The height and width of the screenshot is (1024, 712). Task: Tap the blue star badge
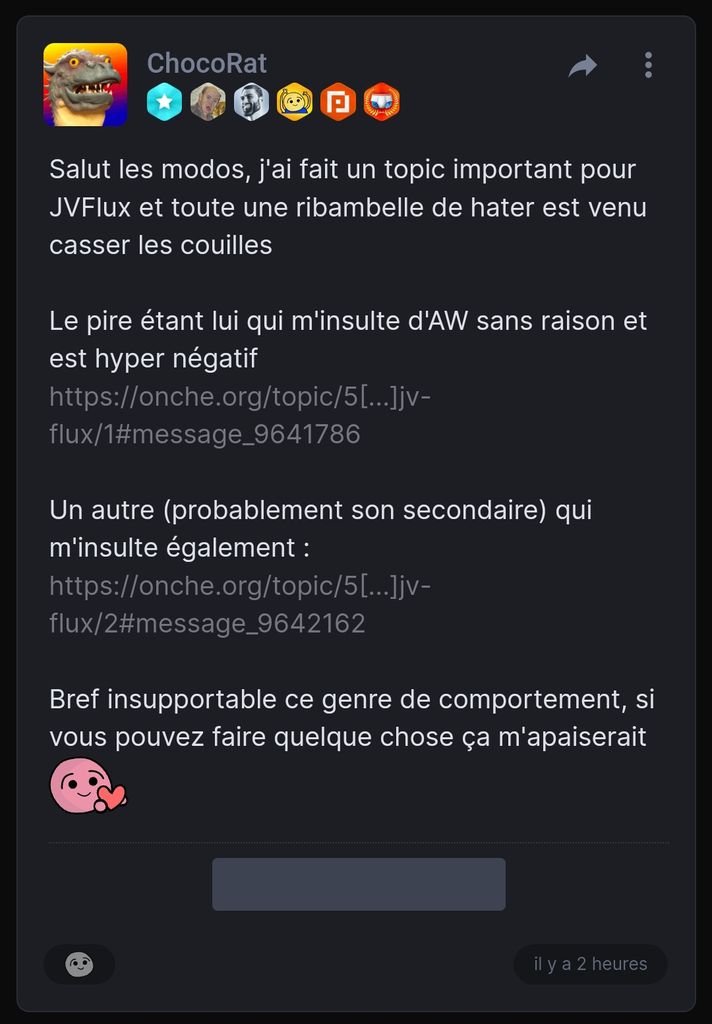coord(165,102)
